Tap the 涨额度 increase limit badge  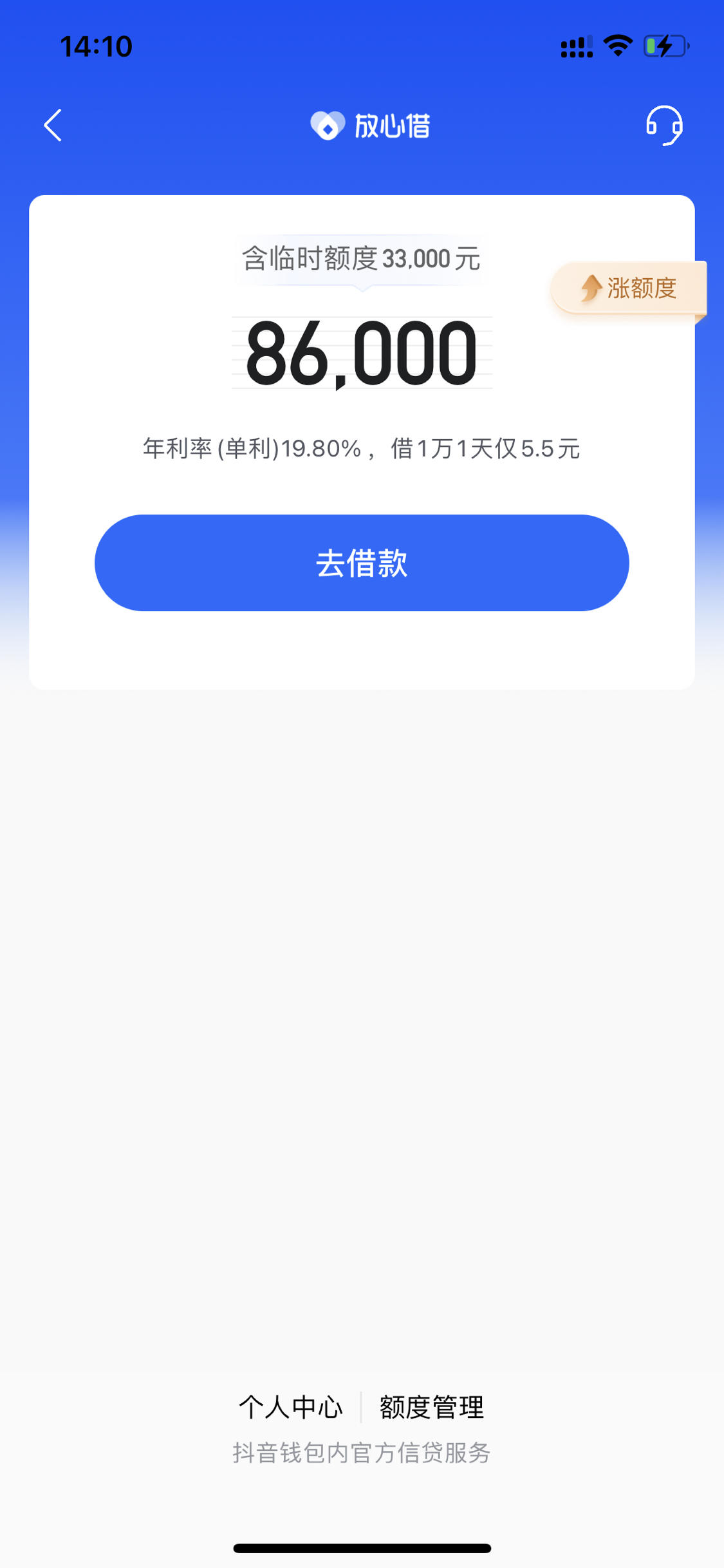click(629, 288)
